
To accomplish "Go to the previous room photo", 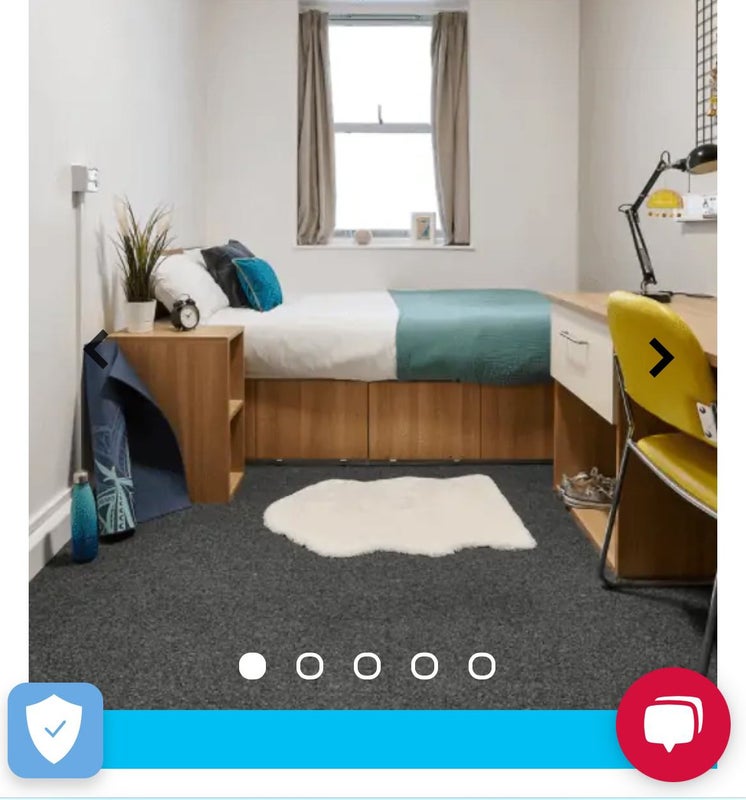I will tap(96, 349).
